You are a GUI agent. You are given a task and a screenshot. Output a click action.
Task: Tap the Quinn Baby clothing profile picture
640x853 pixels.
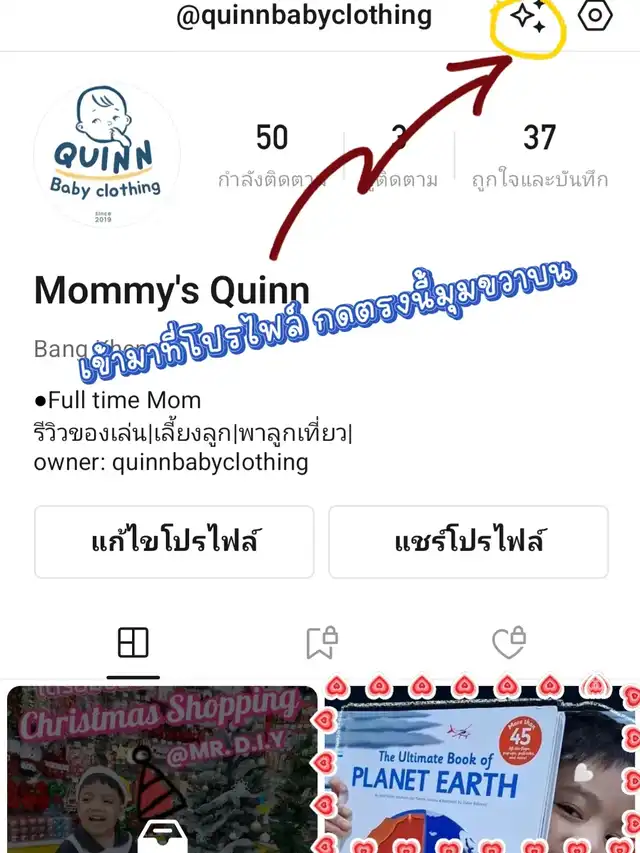(106, 156)
